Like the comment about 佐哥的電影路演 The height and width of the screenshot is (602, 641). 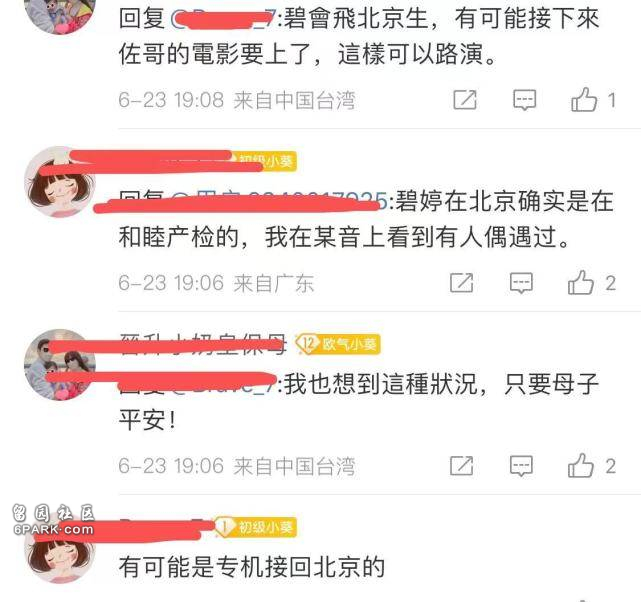[583, 99]
